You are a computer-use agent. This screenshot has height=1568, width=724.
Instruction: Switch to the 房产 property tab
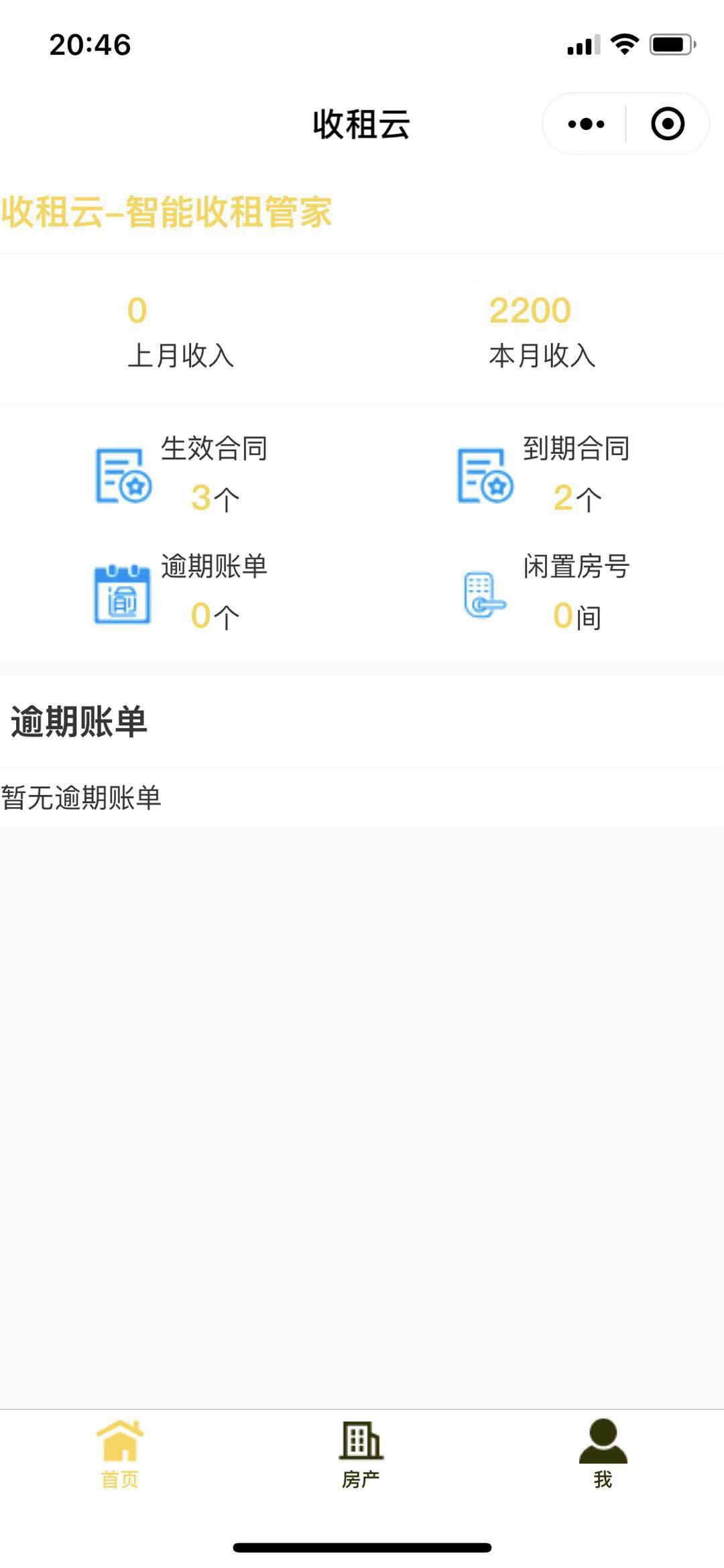coord(361,1453)
